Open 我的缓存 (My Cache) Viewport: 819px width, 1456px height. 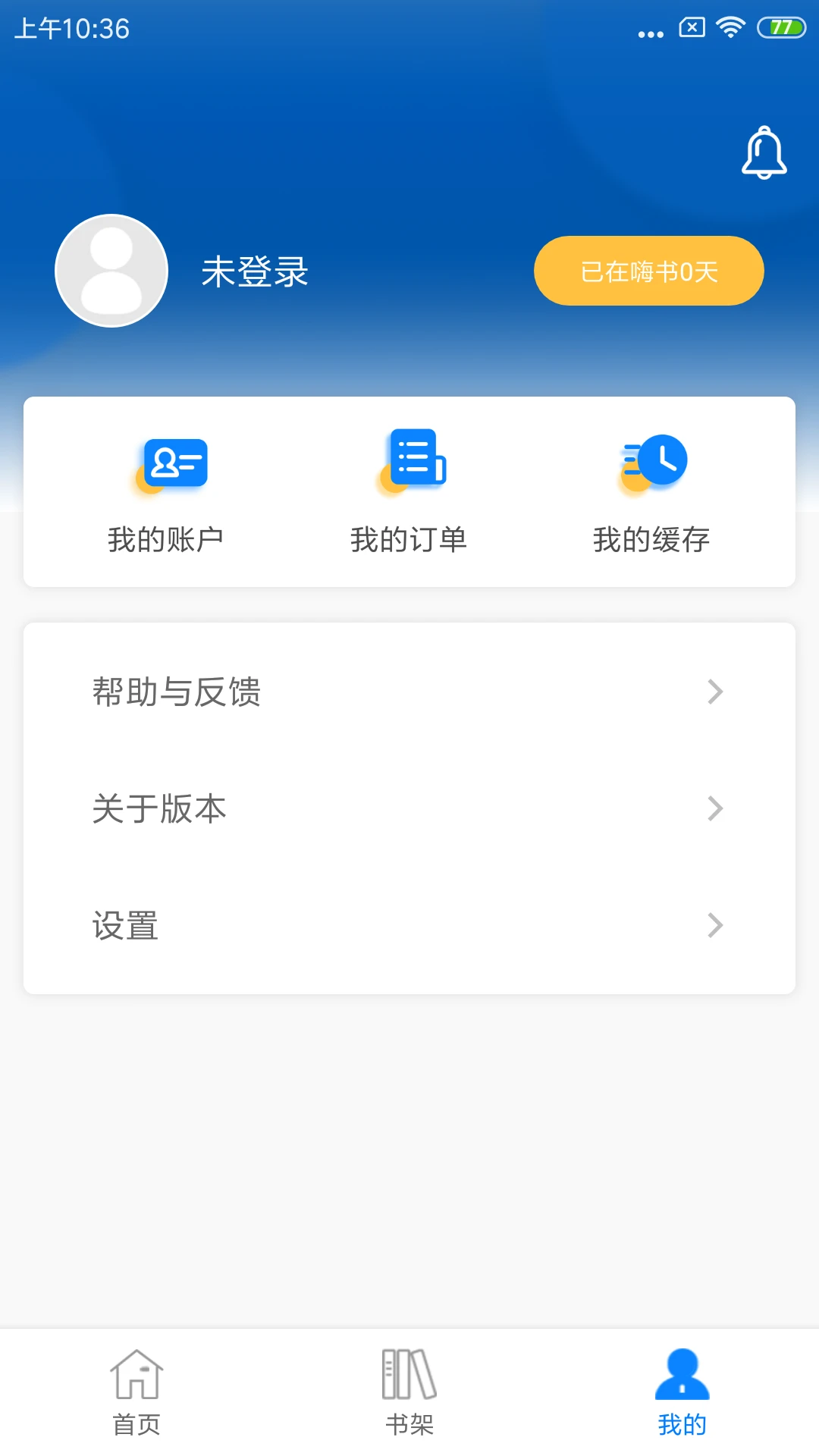[651, 493]
